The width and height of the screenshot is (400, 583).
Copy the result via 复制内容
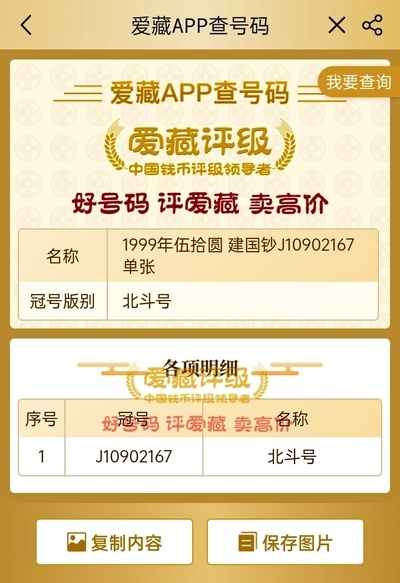[114, 542]
